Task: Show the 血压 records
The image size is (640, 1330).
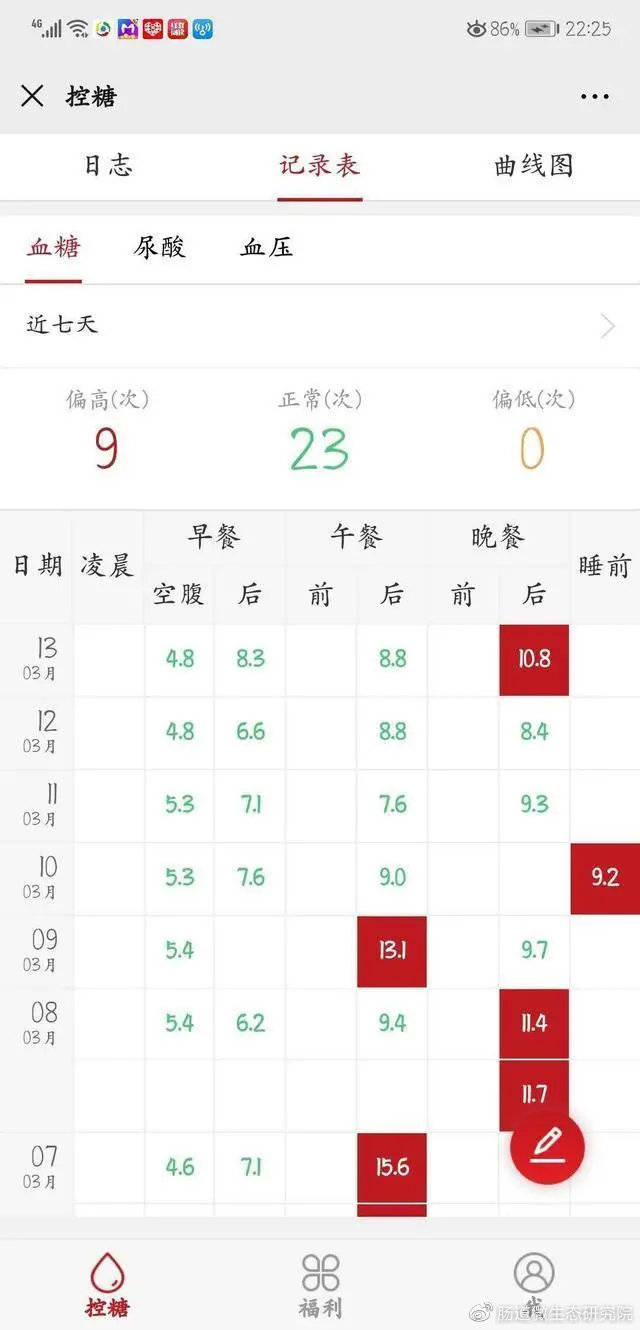Action: 267,247
